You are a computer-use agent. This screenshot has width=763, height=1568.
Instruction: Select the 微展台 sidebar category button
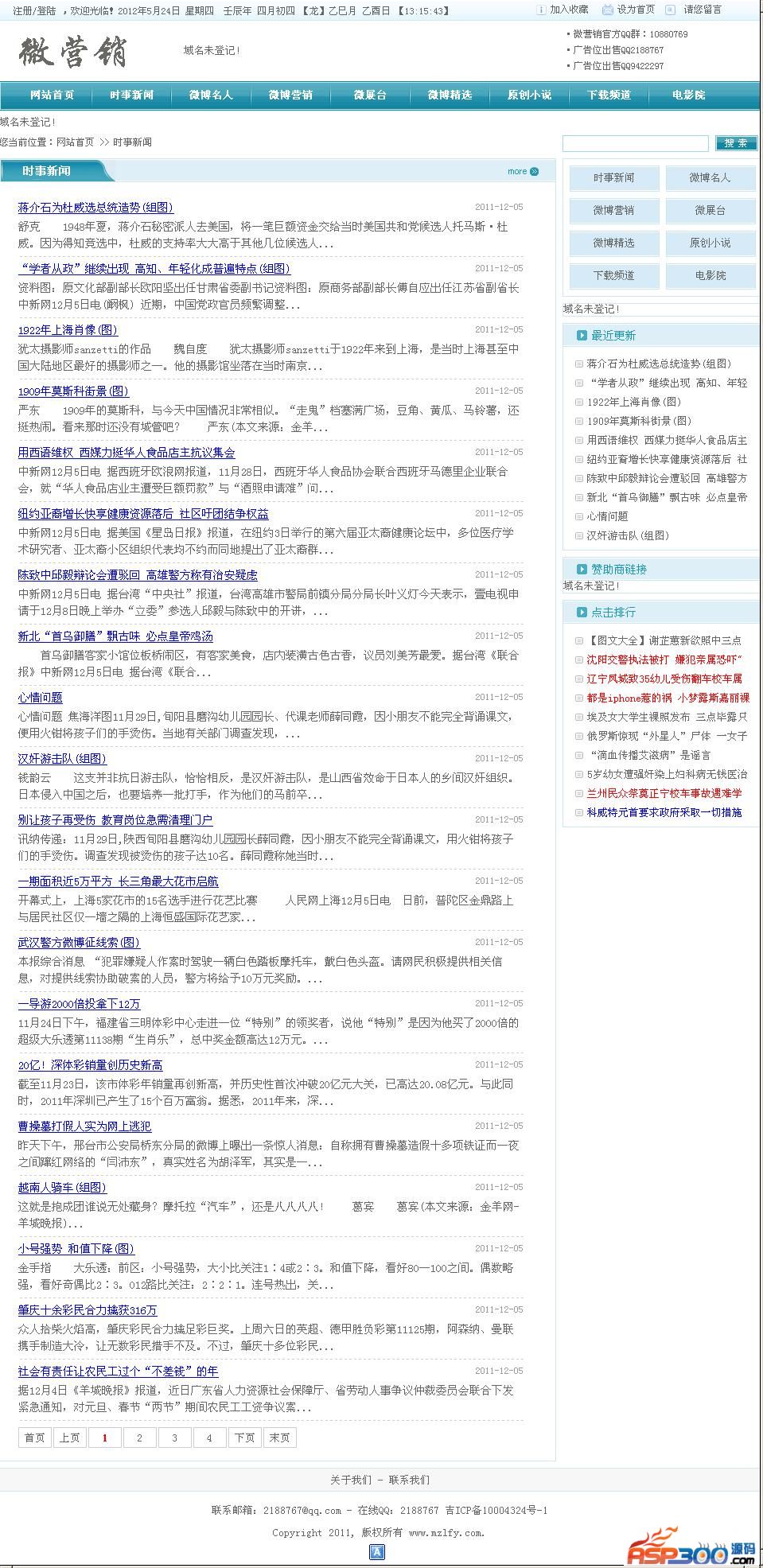pyautogui.click(x=710, y=210)
